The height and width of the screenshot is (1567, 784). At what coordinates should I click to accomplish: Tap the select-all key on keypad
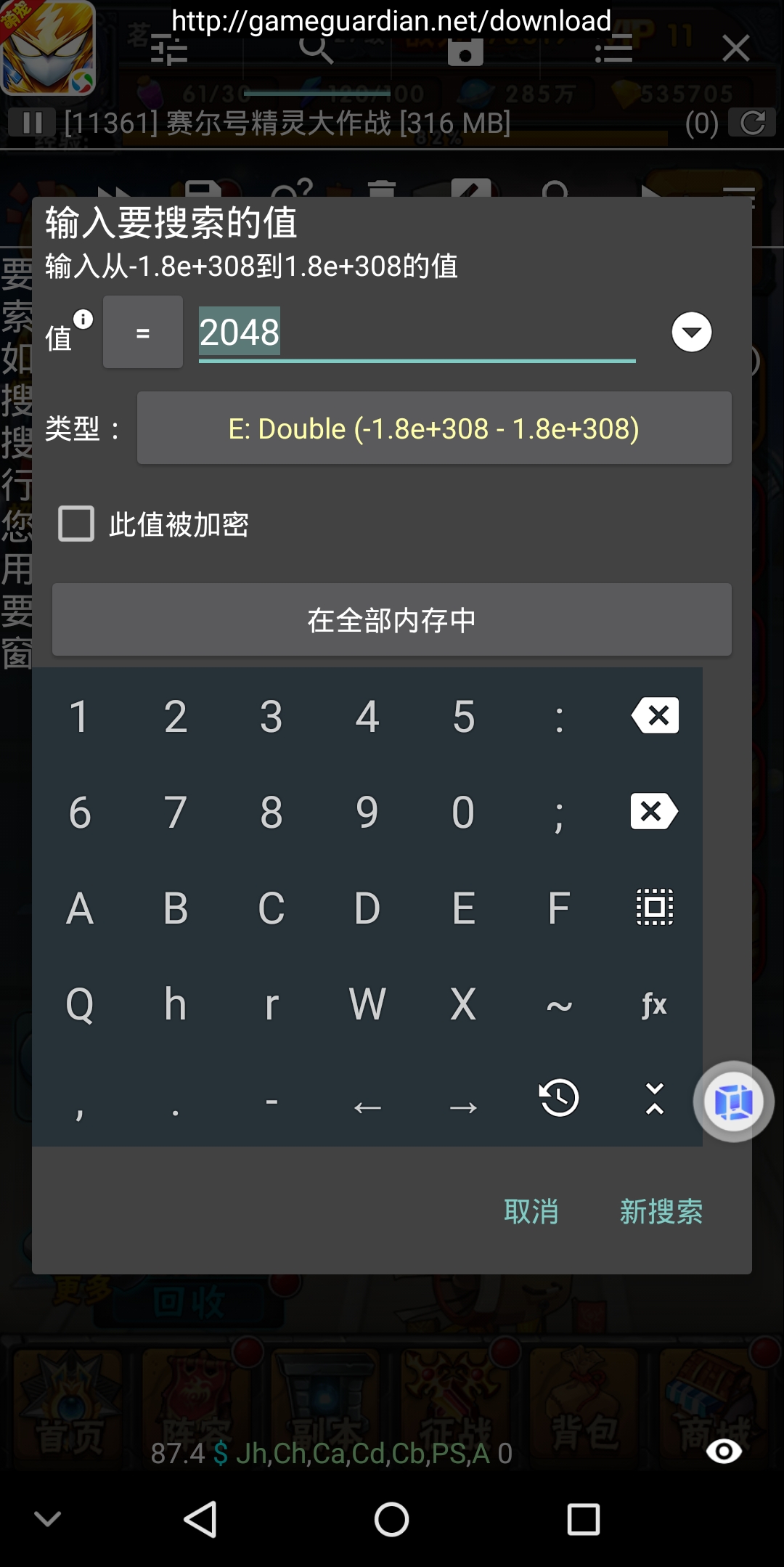click(x=655, y=908)
